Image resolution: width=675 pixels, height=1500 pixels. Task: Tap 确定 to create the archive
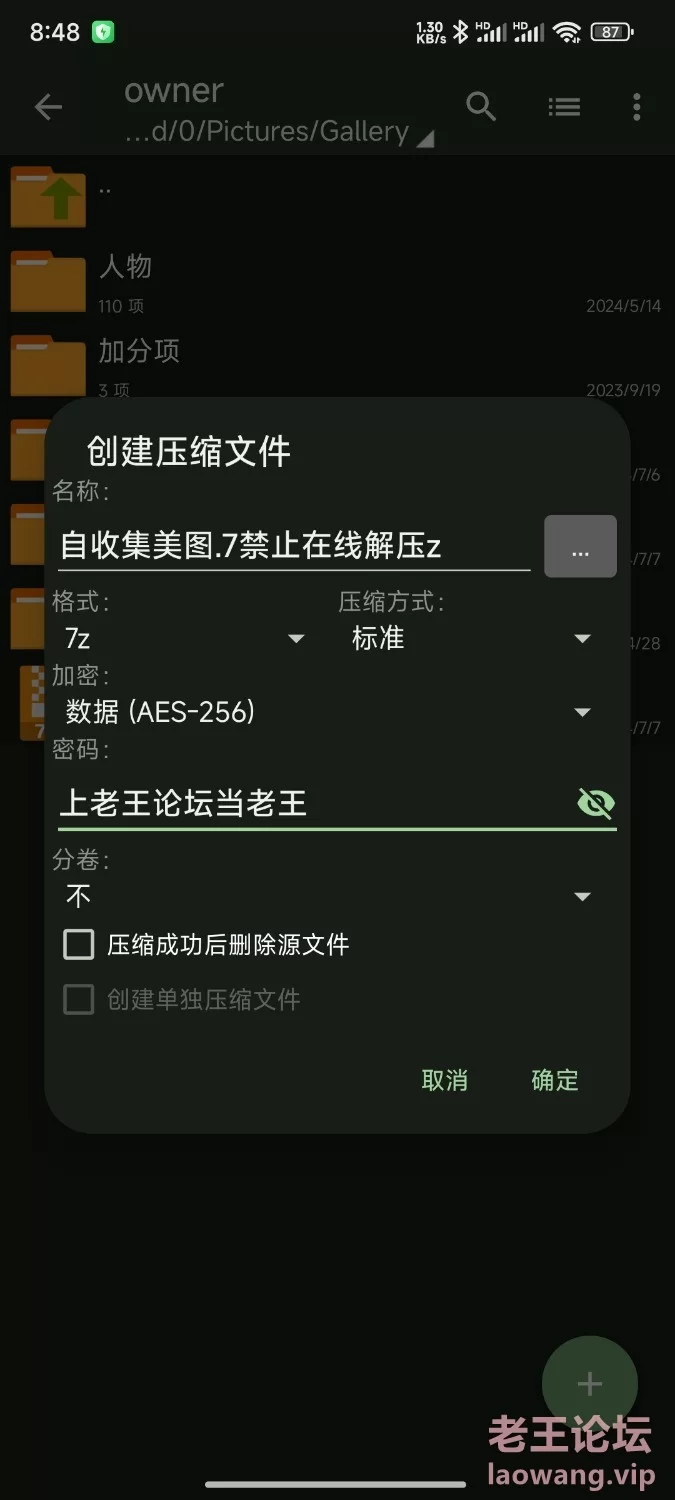click(x=554, y=1080)
